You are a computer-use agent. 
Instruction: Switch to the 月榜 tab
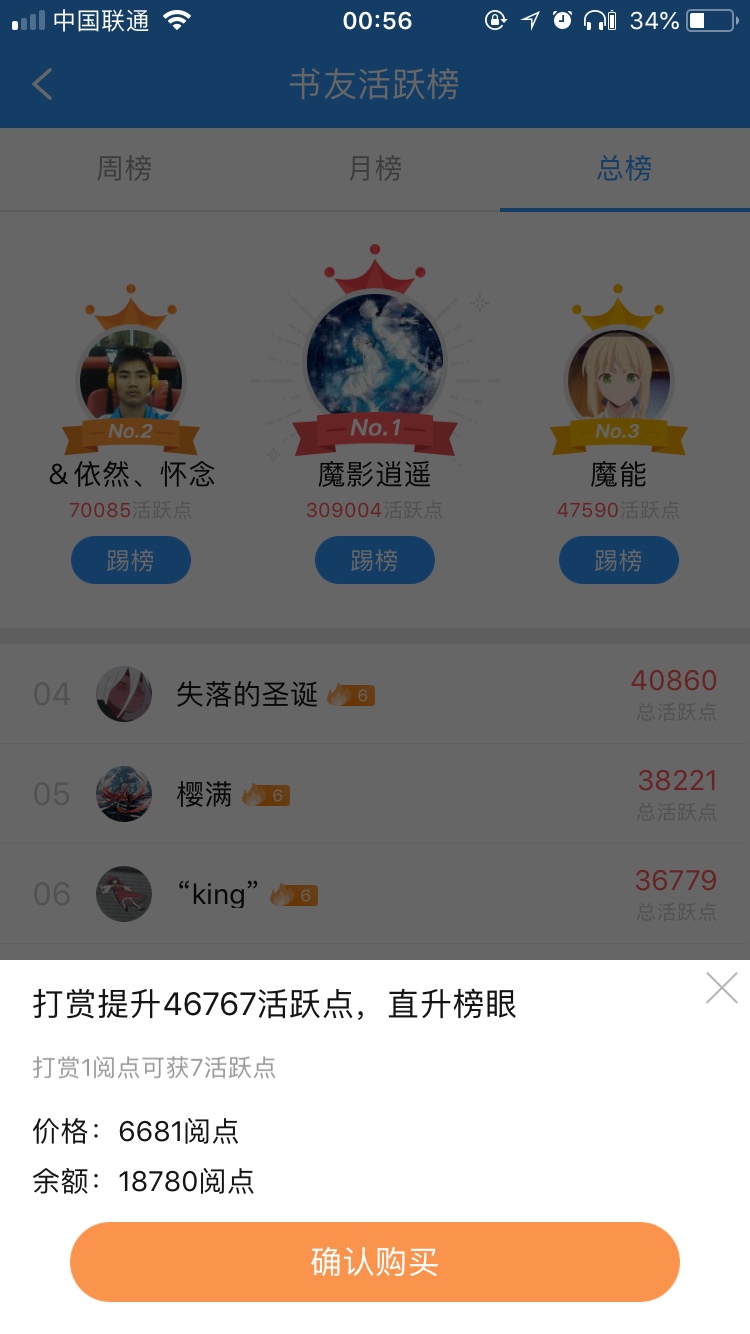click(375, 169)
